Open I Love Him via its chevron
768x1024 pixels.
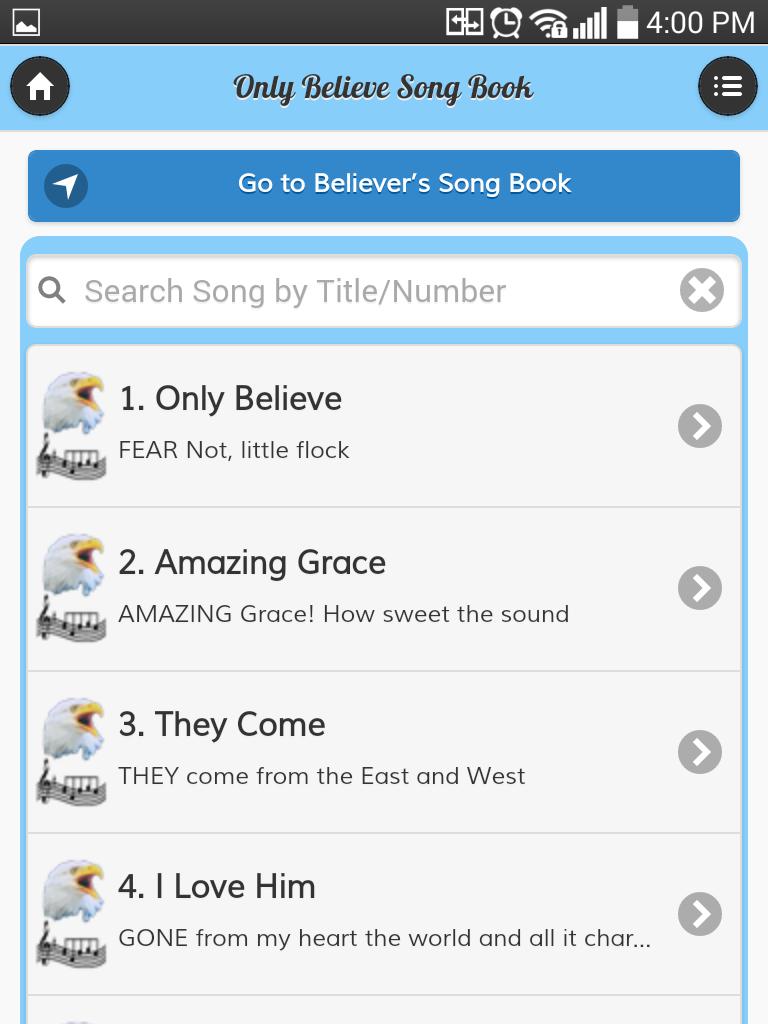click(699, 913)
